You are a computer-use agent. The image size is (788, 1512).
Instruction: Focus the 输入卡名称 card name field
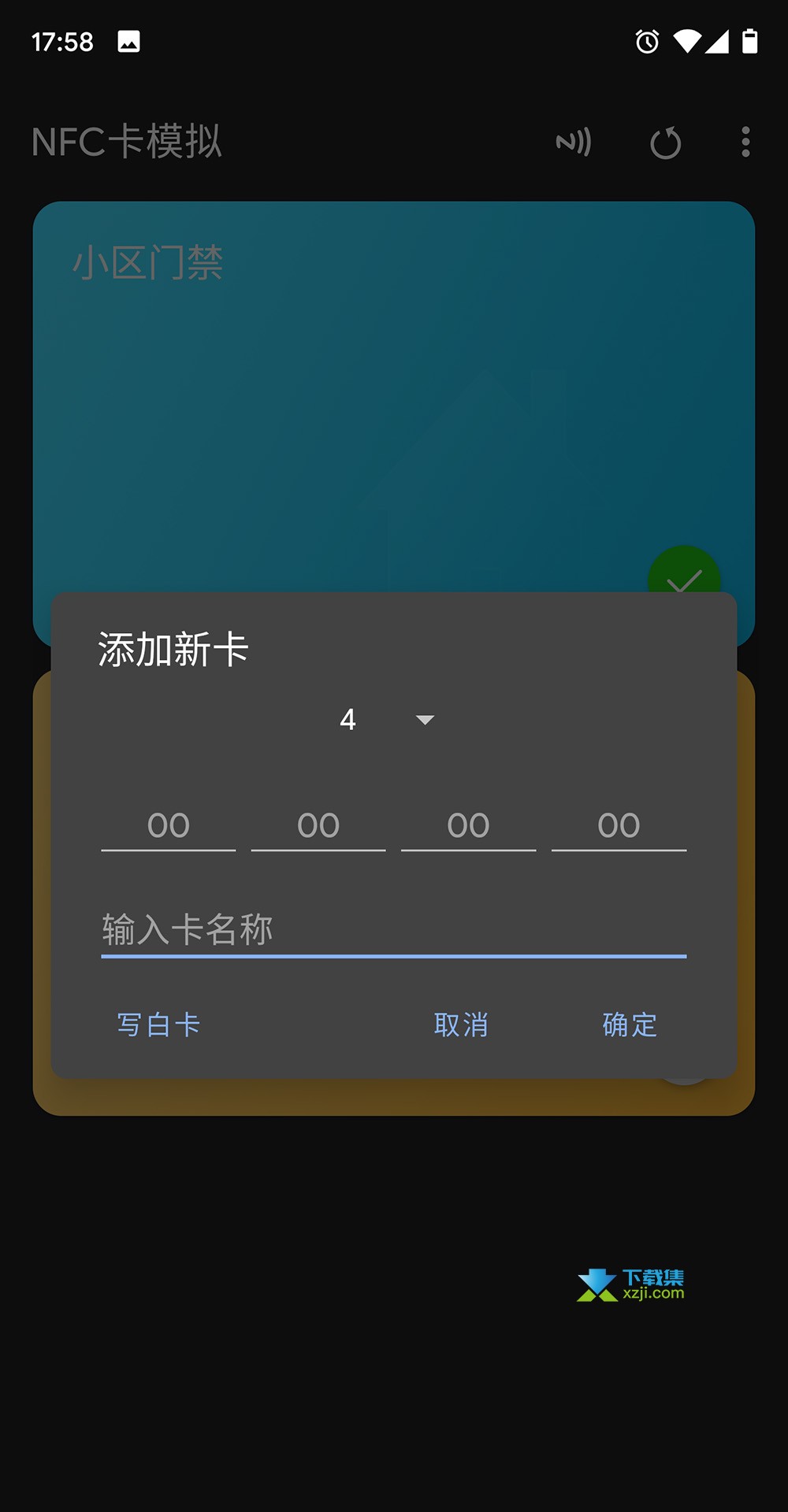click(394, 930)
